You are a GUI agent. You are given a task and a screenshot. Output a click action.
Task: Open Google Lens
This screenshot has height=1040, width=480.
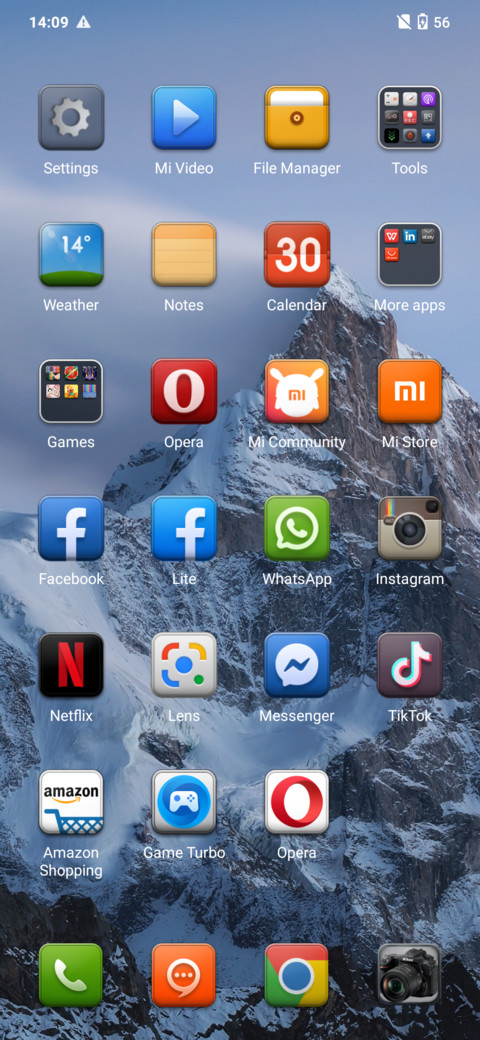[x=184, y=665]
